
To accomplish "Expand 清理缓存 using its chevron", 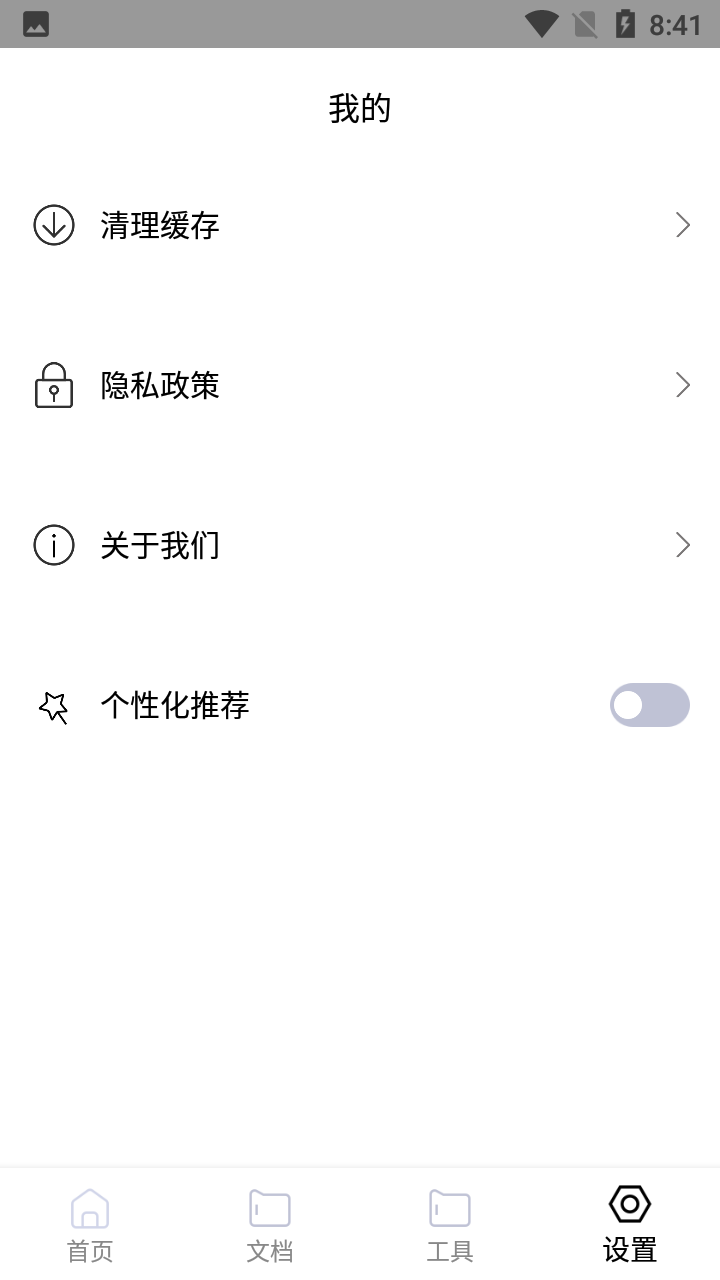I will click(683, 225).
